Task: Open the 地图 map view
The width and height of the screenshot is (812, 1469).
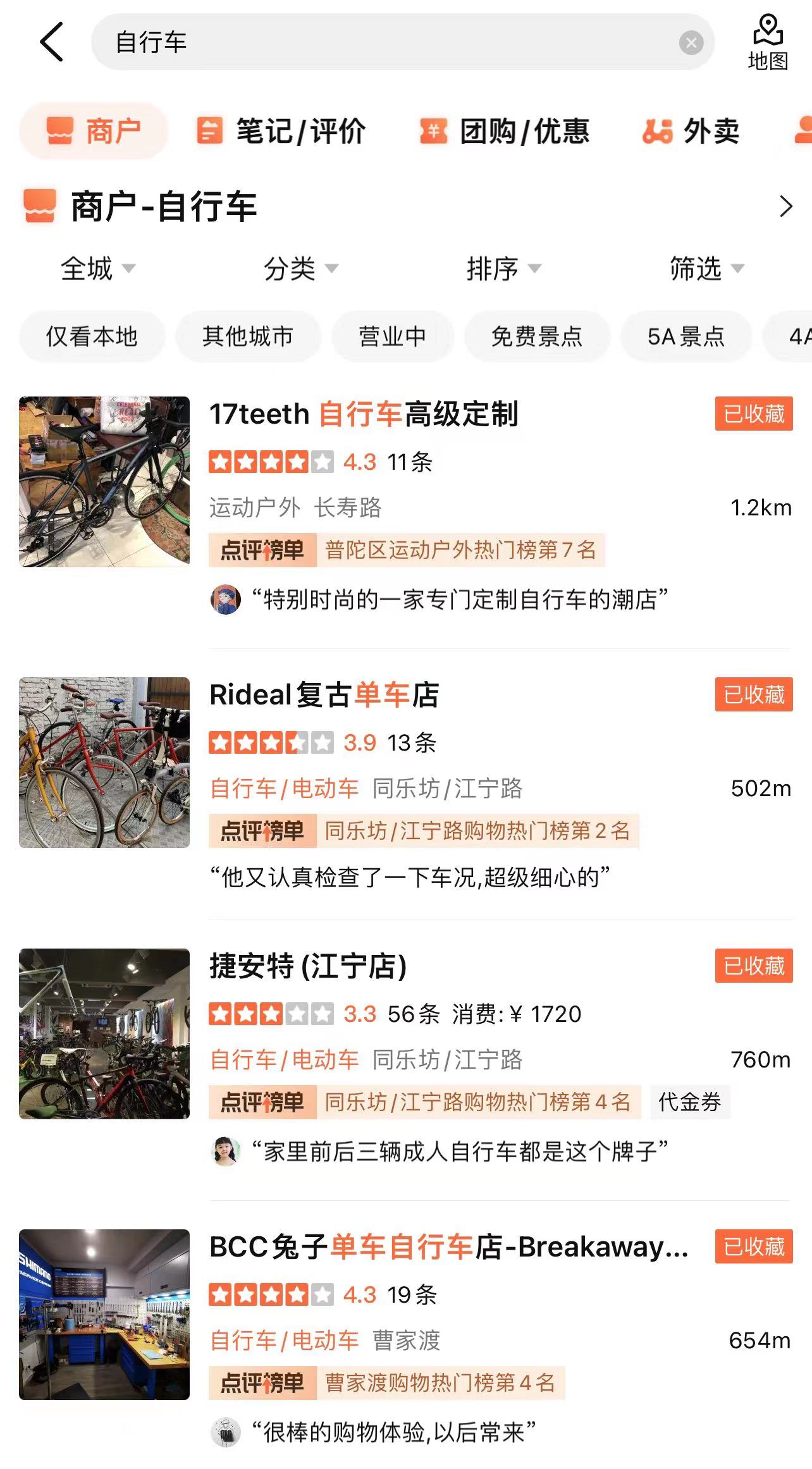Action: point(768,42)
